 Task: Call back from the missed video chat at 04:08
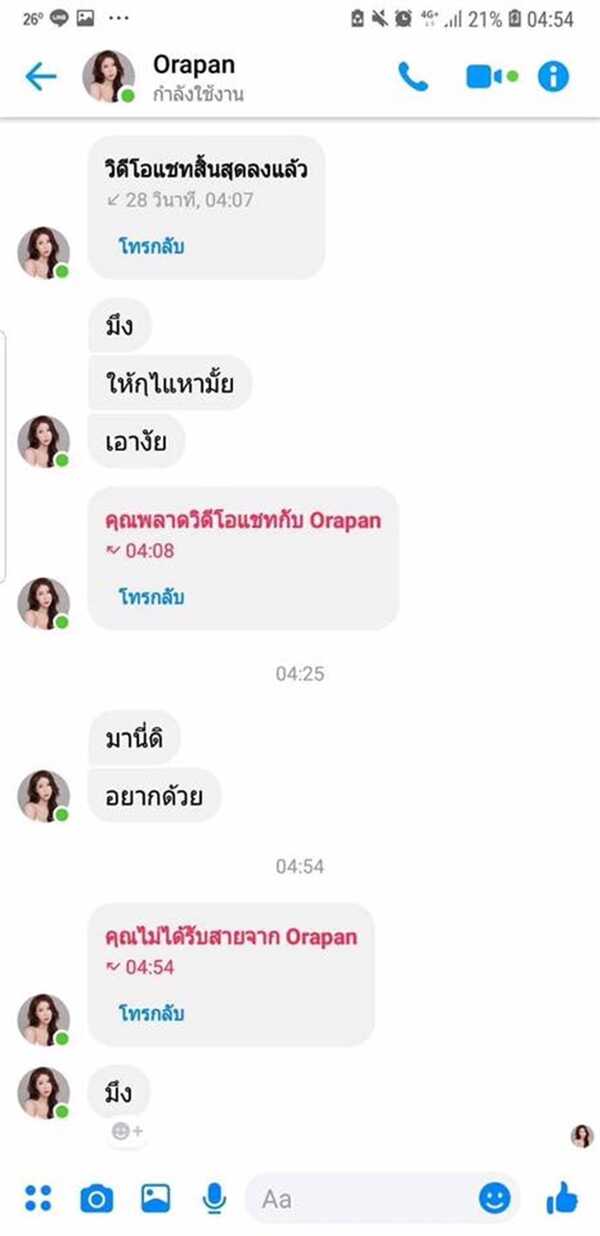coord(152,598)
